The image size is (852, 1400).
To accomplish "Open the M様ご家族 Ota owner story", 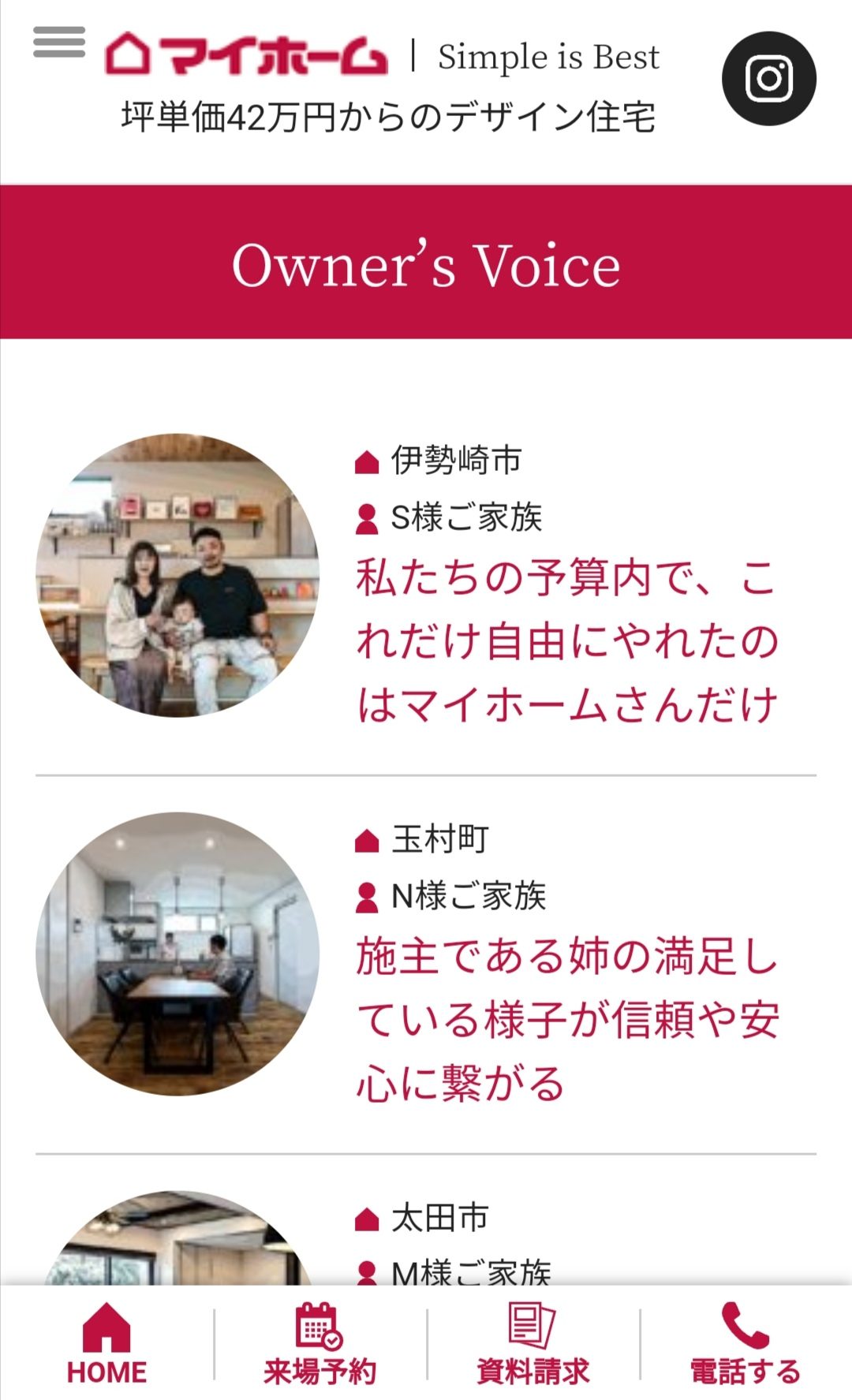I will click(x=471, y=1270).
